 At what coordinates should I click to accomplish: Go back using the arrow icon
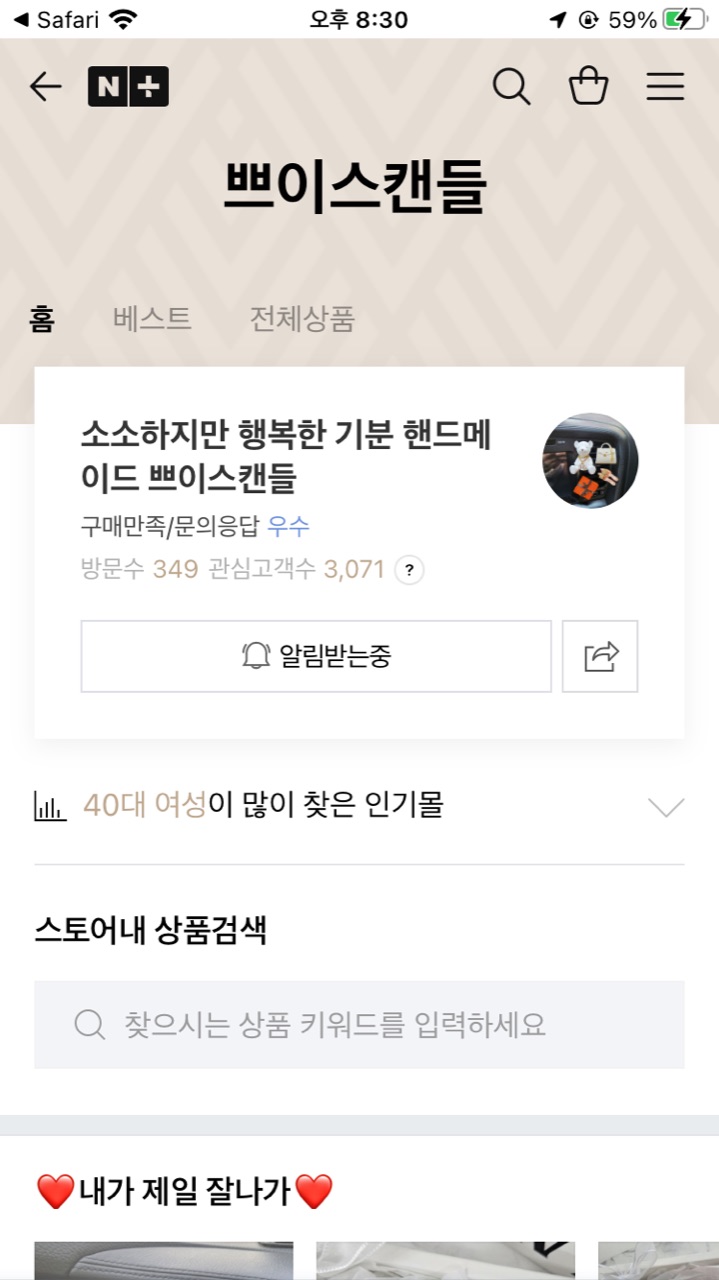pos(45,87)
